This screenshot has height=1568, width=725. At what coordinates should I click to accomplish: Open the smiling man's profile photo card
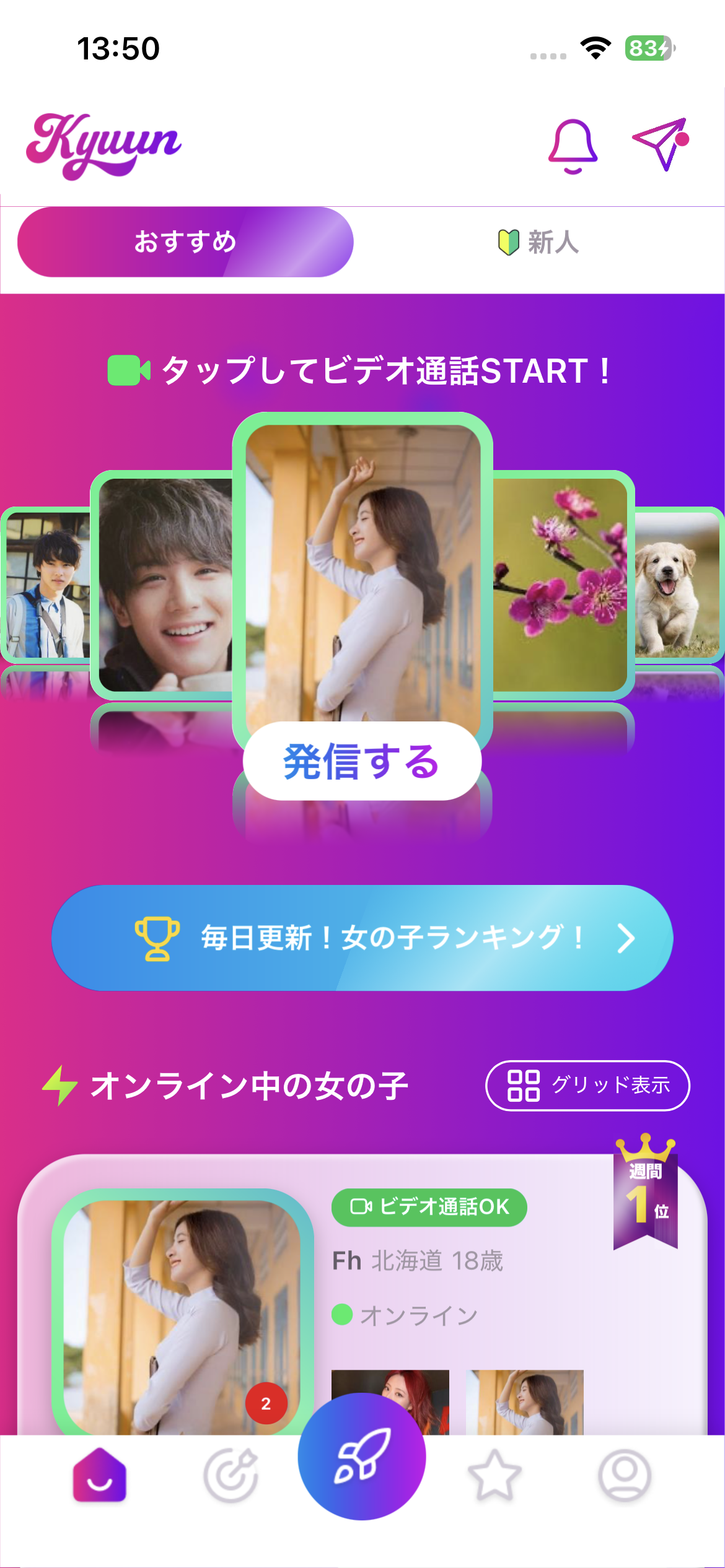click(164, 585)
